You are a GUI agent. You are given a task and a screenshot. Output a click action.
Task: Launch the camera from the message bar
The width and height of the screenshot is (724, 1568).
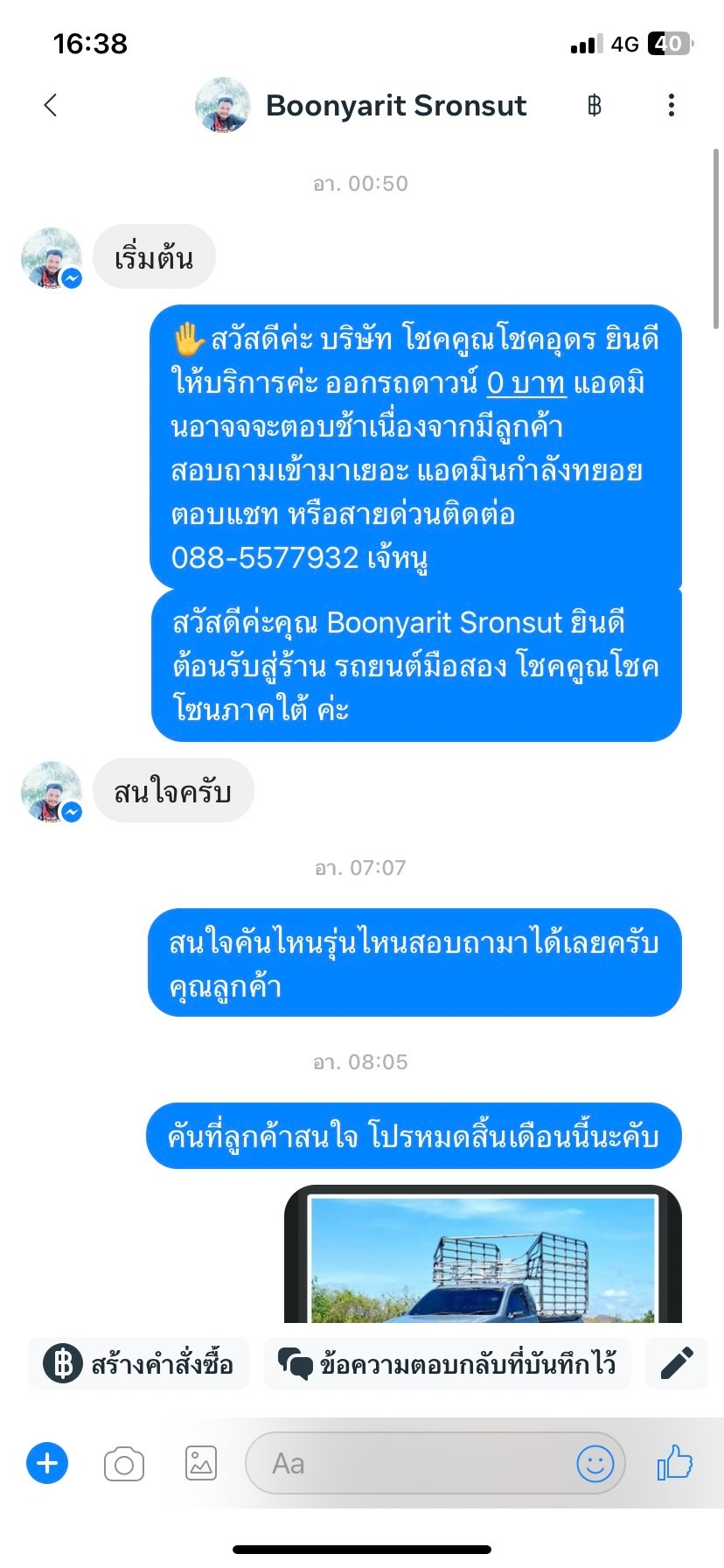click(x=124, y=1464)
